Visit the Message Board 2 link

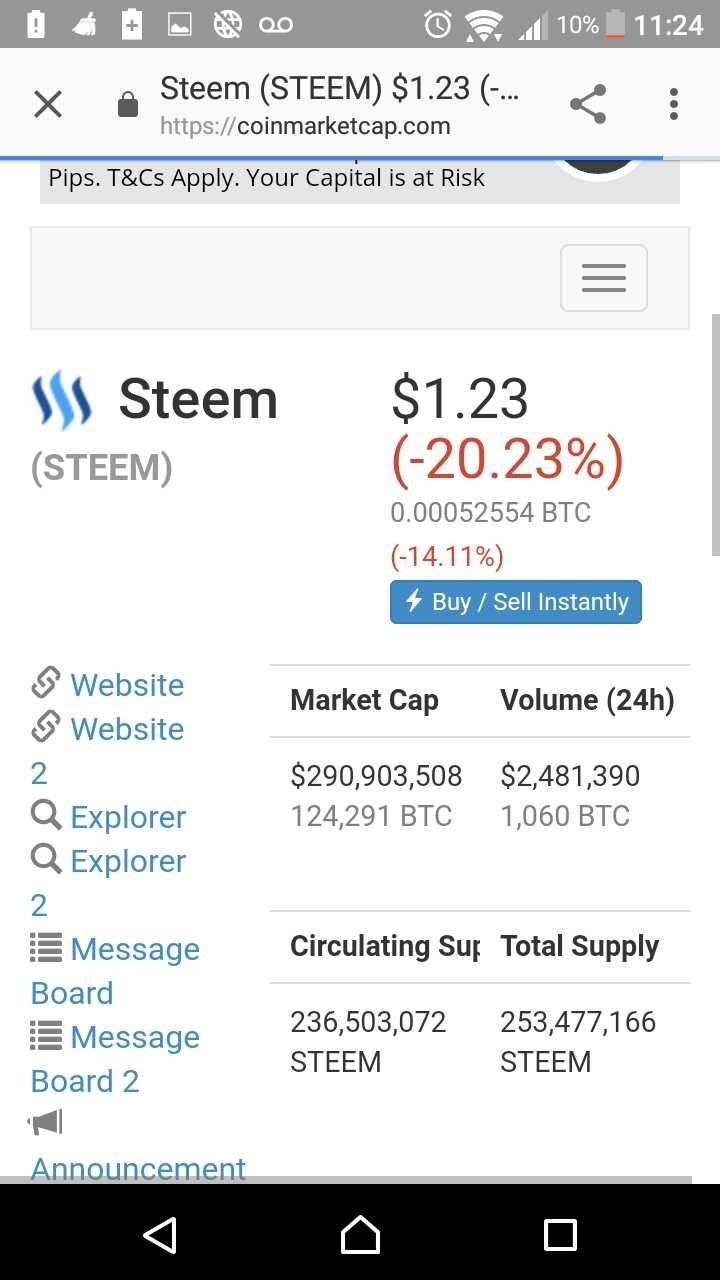tap(115, 1058)
